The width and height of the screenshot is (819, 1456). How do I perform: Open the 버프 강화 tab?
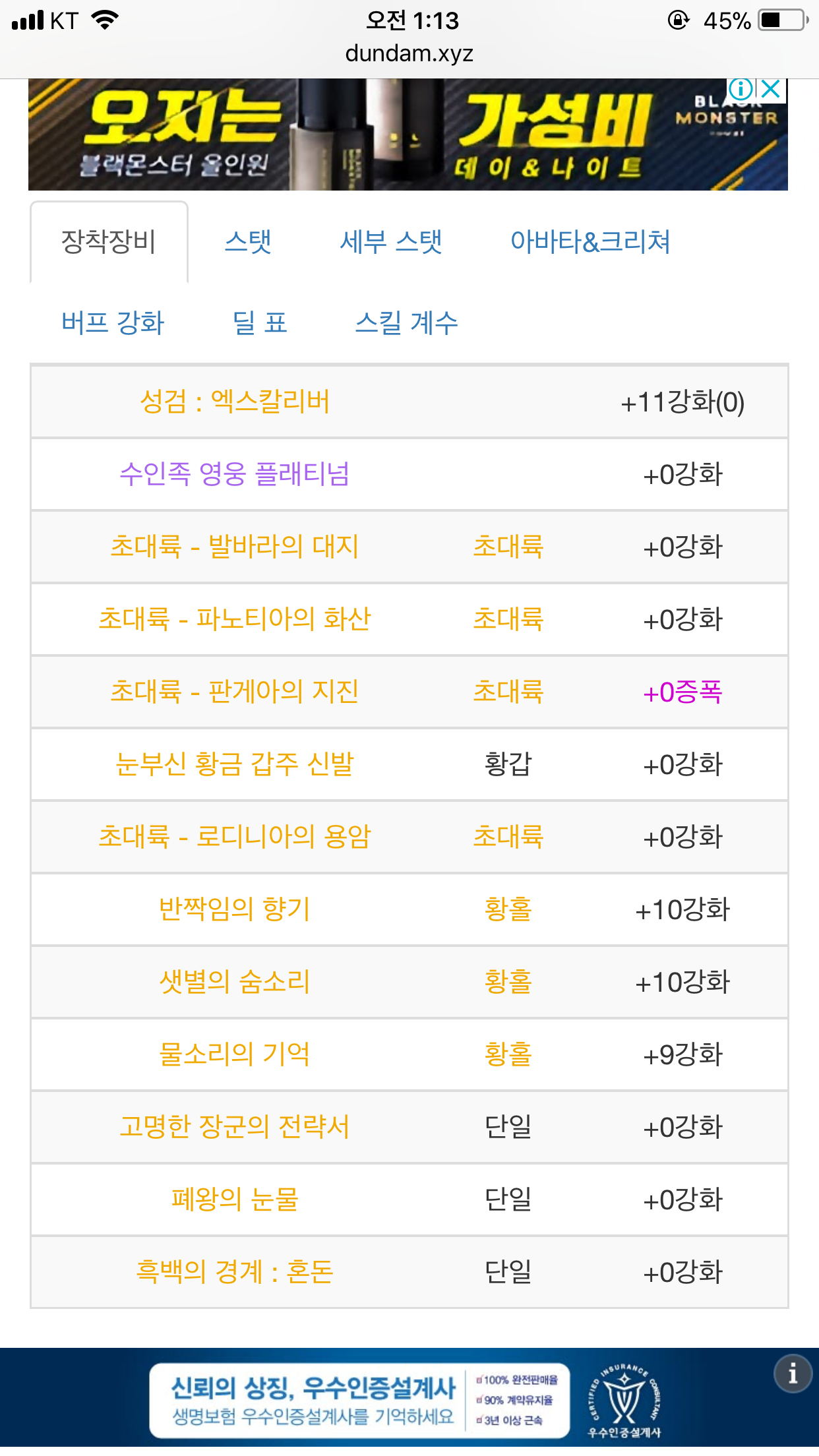click(x=113, y=323)
